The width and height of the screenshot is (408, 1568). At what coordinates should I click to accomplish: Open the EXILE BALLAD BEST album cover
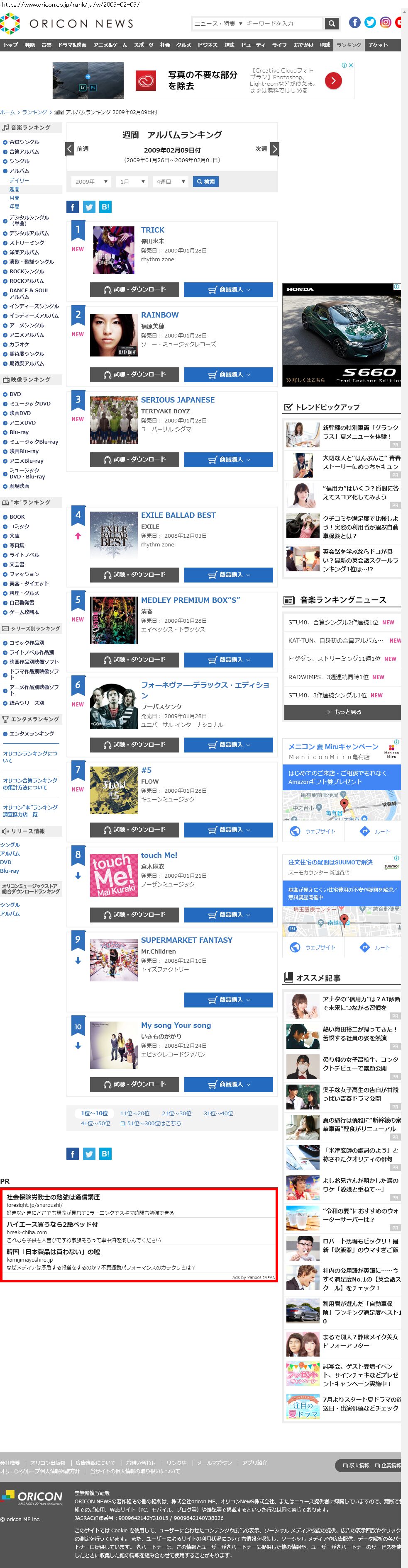tap(114, 536)
